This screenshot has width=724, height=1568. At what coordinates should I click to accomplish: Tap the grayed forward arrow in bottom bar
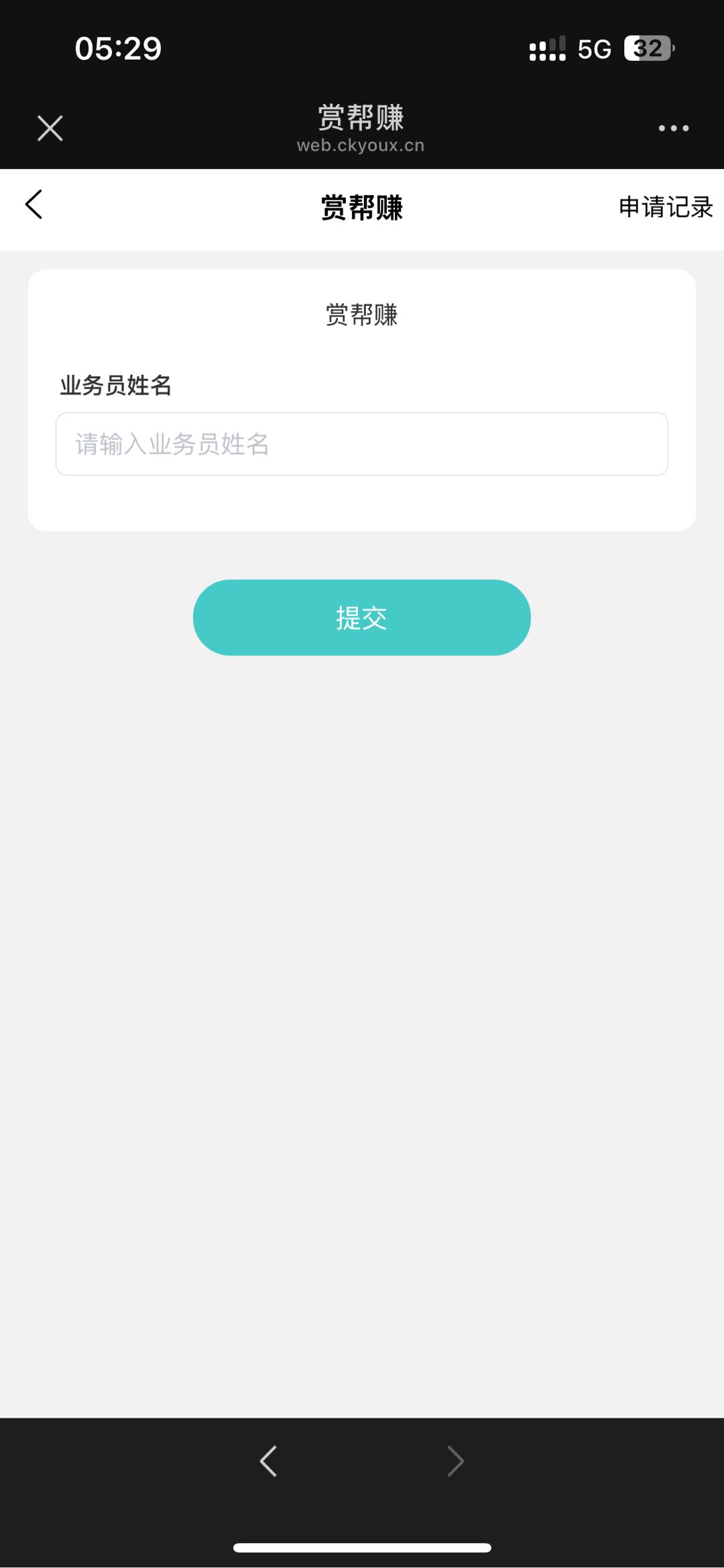pyautogui.click(x=455, y=1460)
